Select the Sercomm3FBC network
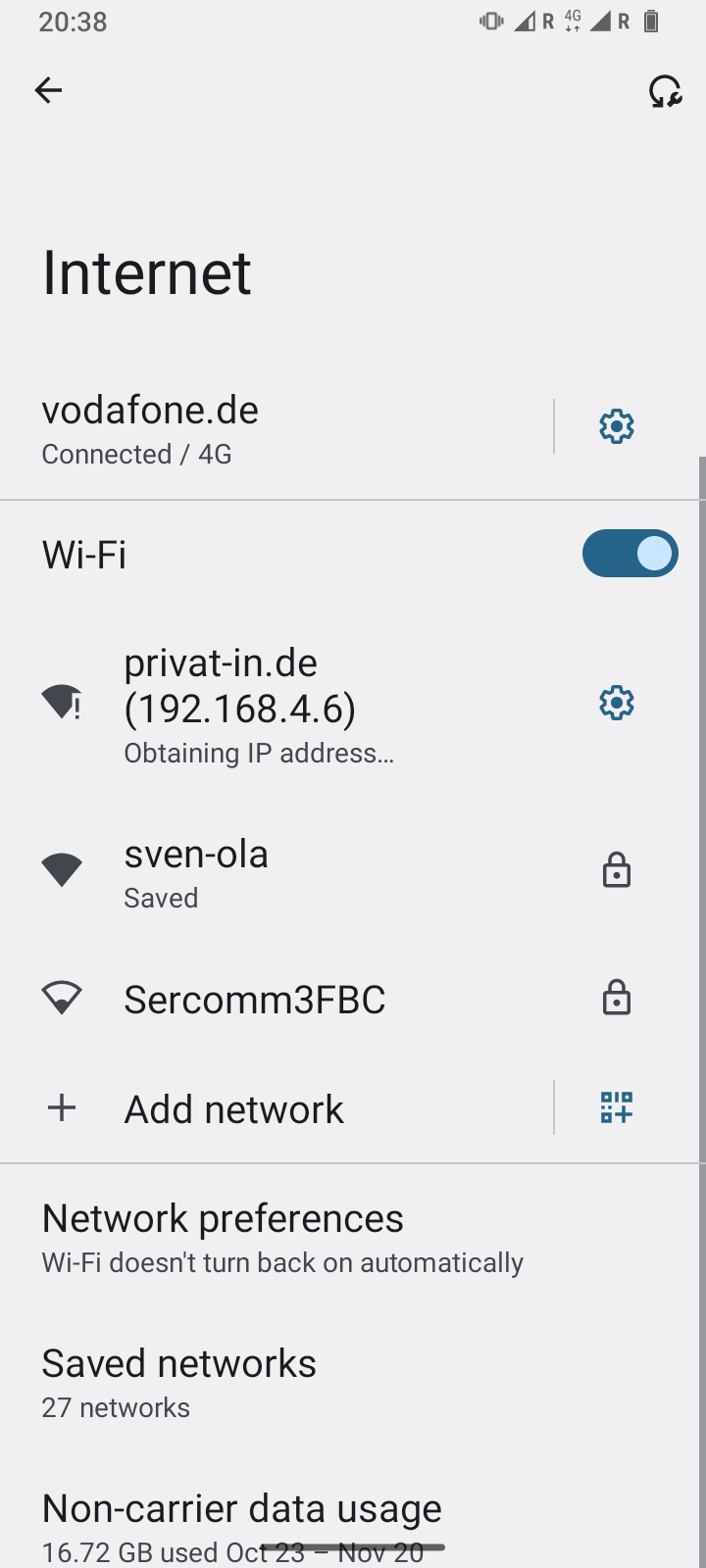 click(294, 1000)
